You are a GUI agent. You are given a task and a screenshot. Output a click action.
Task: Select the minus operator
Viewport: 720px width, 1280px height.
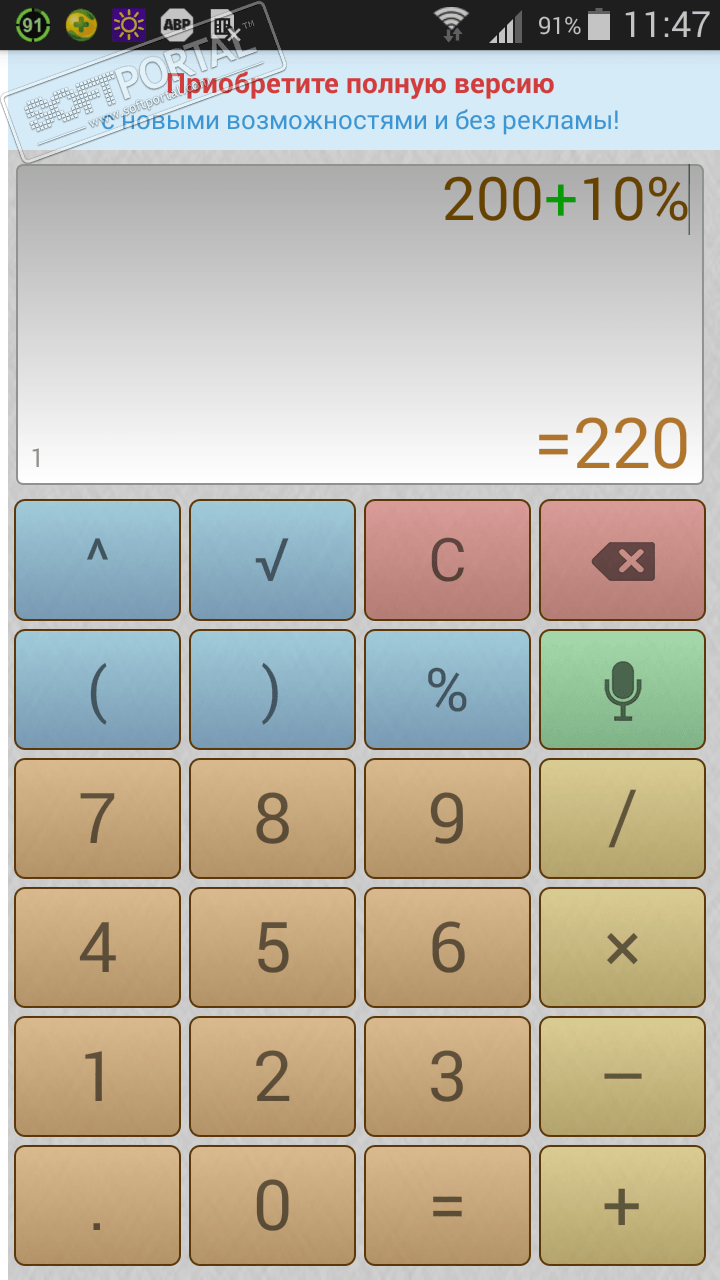click(x=622, y=1076)
